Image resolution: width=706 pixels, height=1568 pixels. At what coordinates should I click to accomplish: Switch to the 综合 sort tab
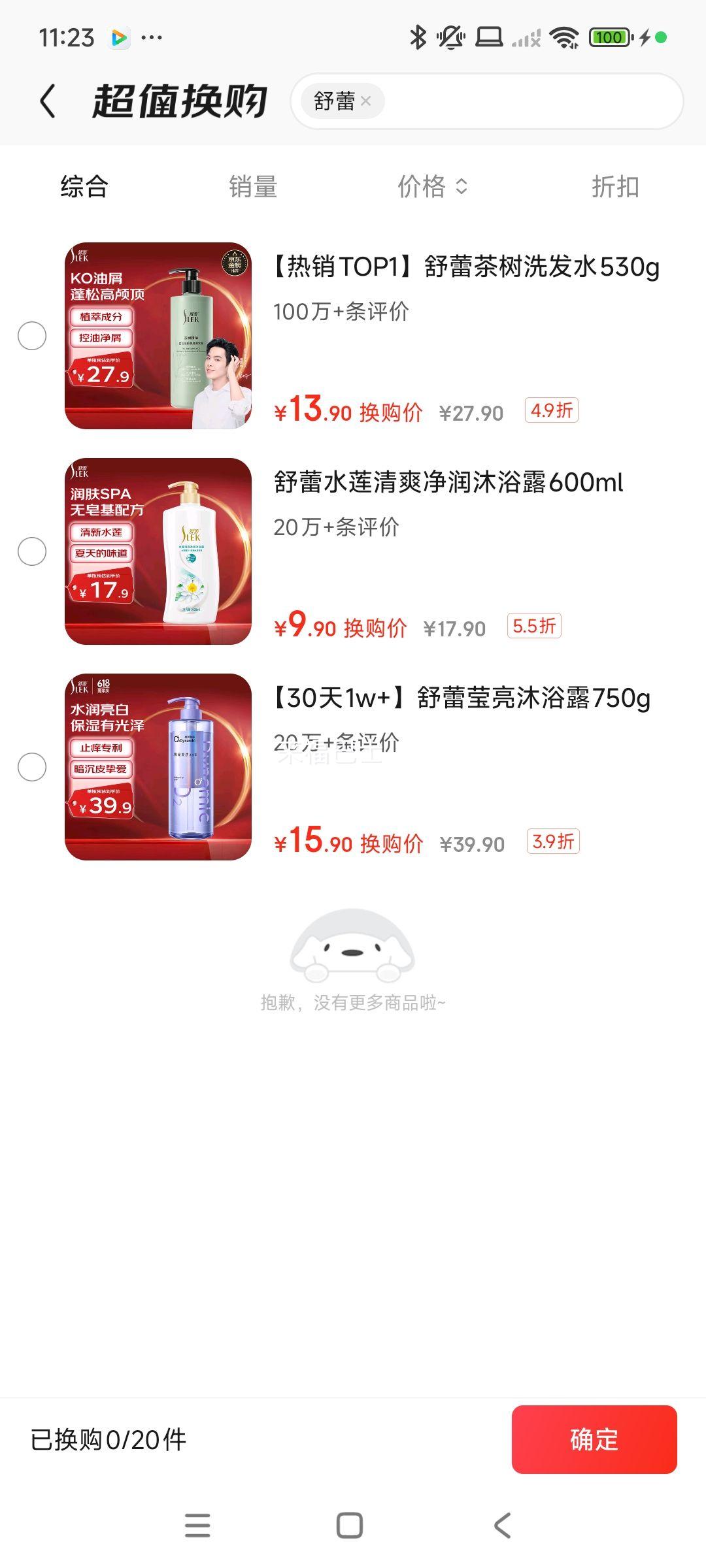tap(84, 187)
